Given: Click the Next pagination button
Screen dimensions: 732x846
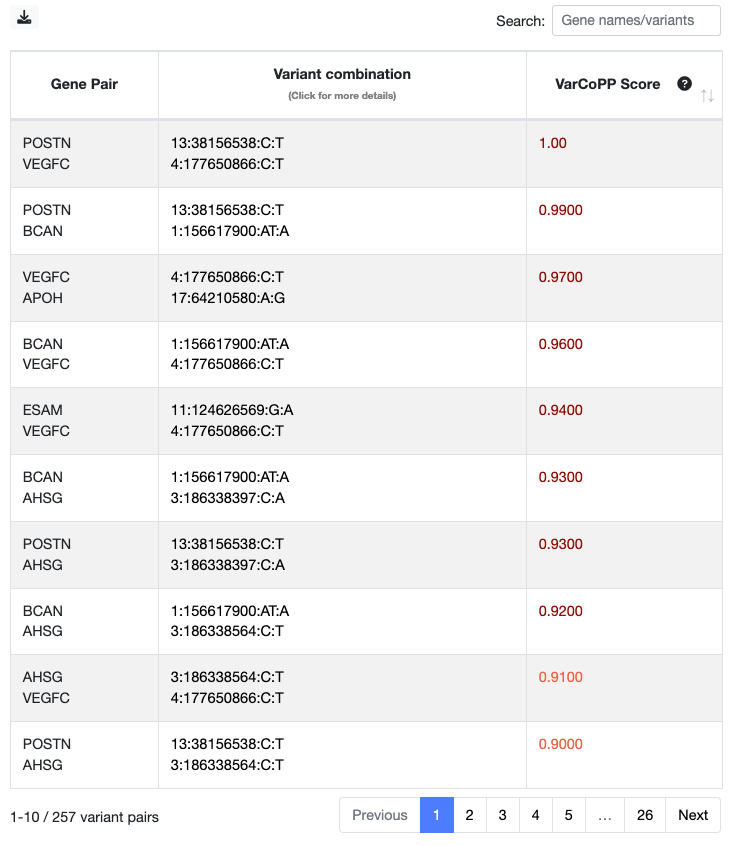Looking at the screenshot, I should tap(692, 815).
